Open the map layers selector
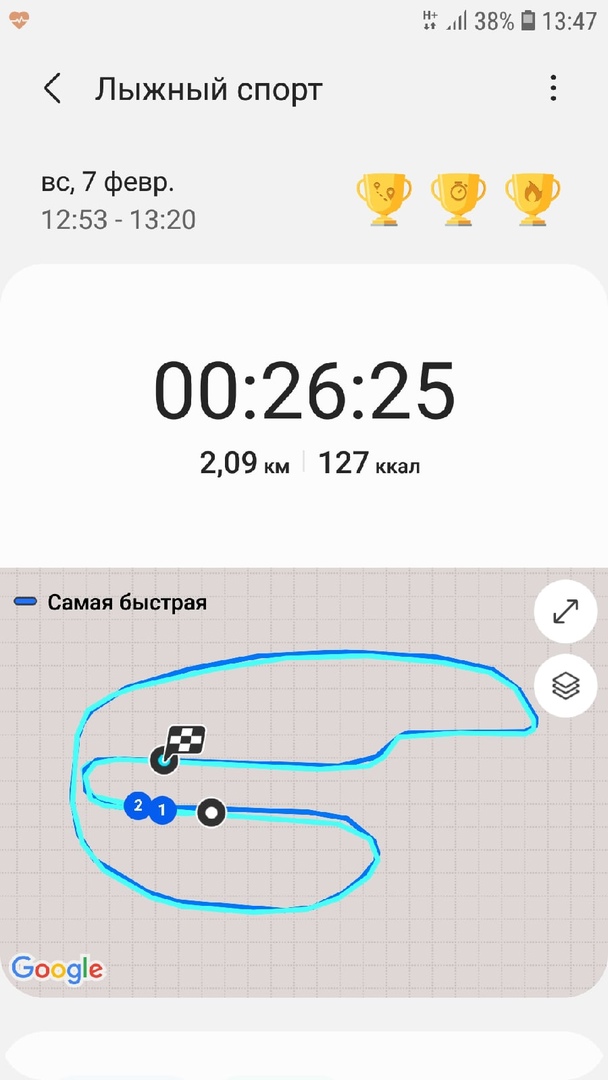Screen dimensions: 608x1080 565,686
